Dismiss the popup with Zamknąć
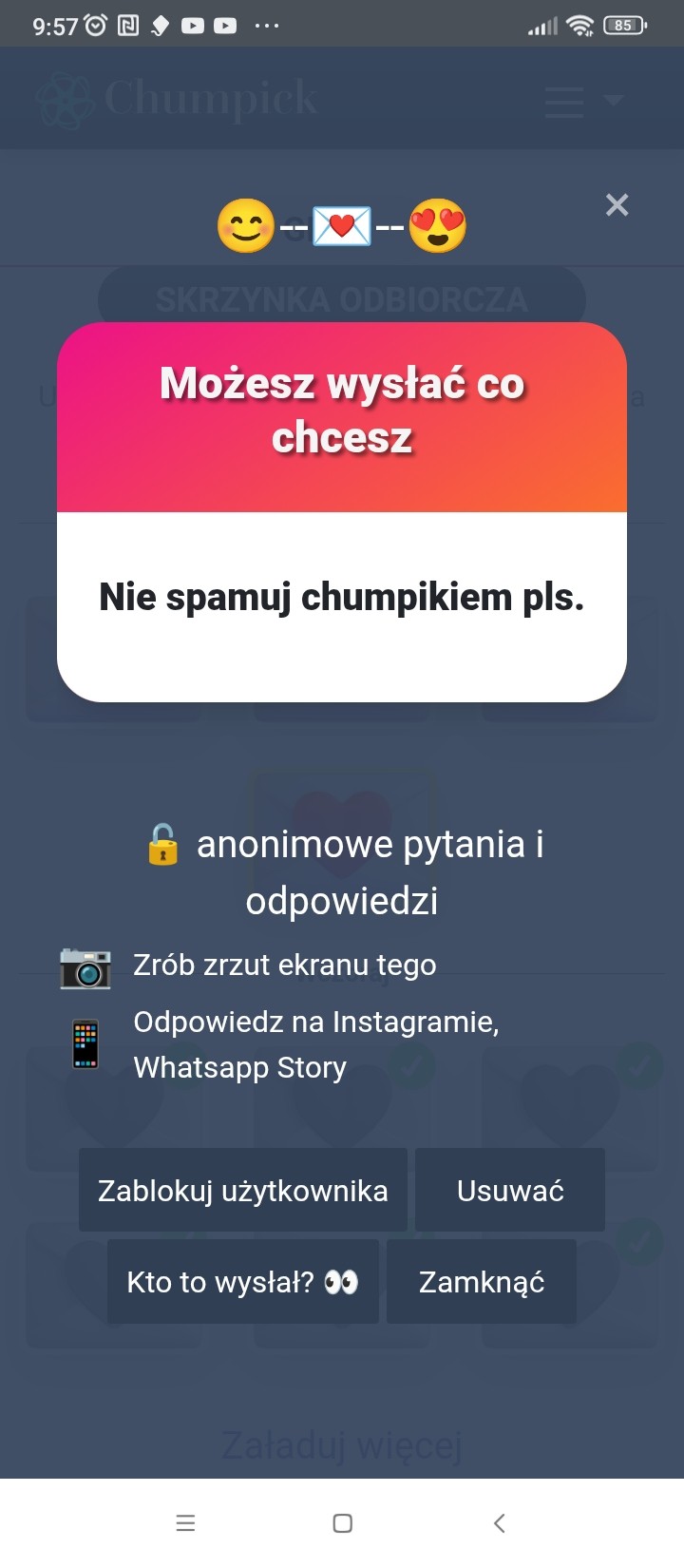 point(482,1281)
